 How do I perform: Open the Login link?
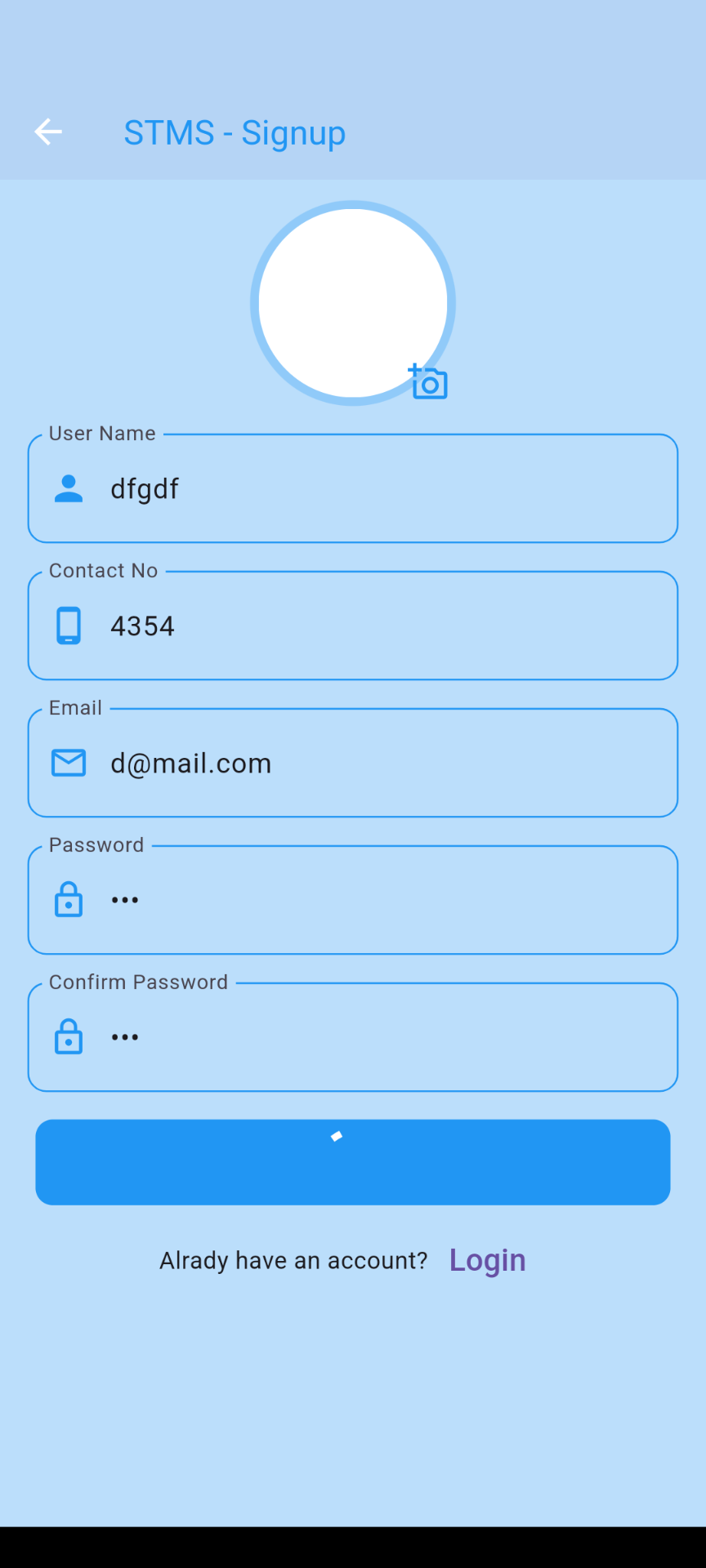(487, 1260)
